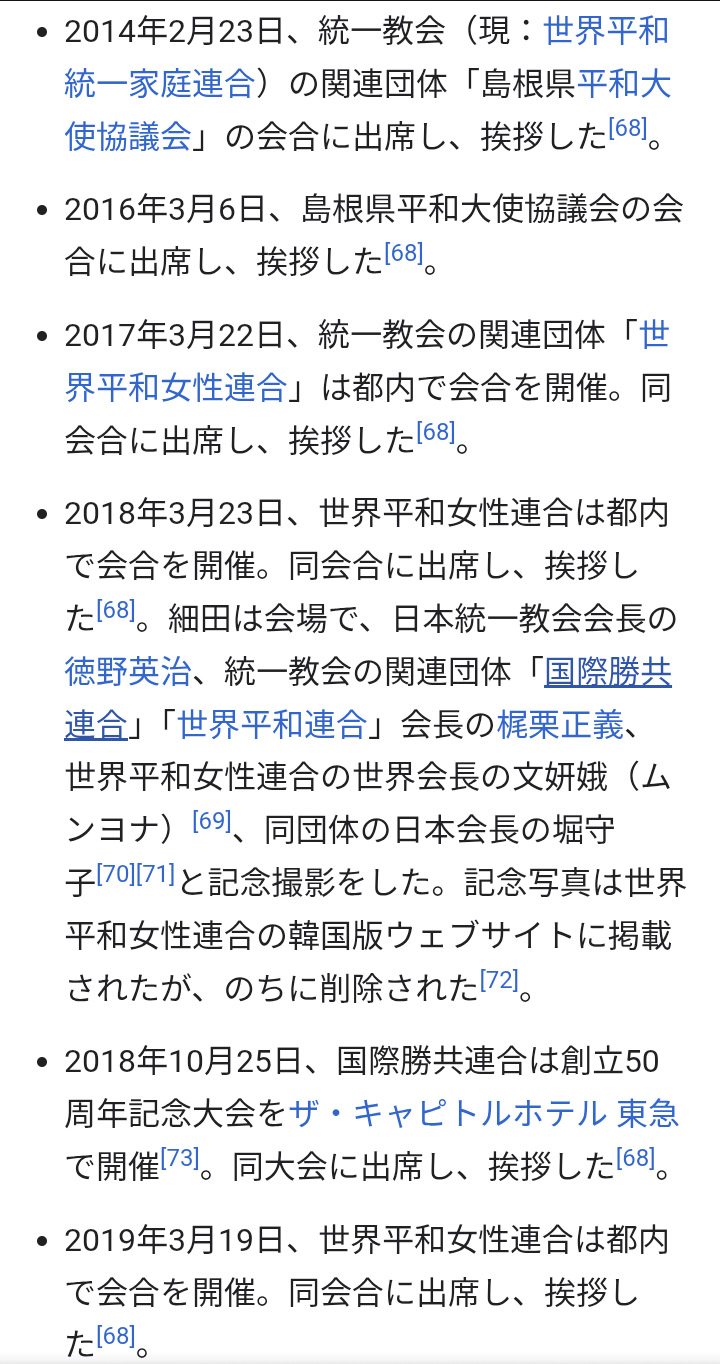The image size is (720, 1364).
Task: Open the 世界平和連合 link
Action: tap(273, 724)
